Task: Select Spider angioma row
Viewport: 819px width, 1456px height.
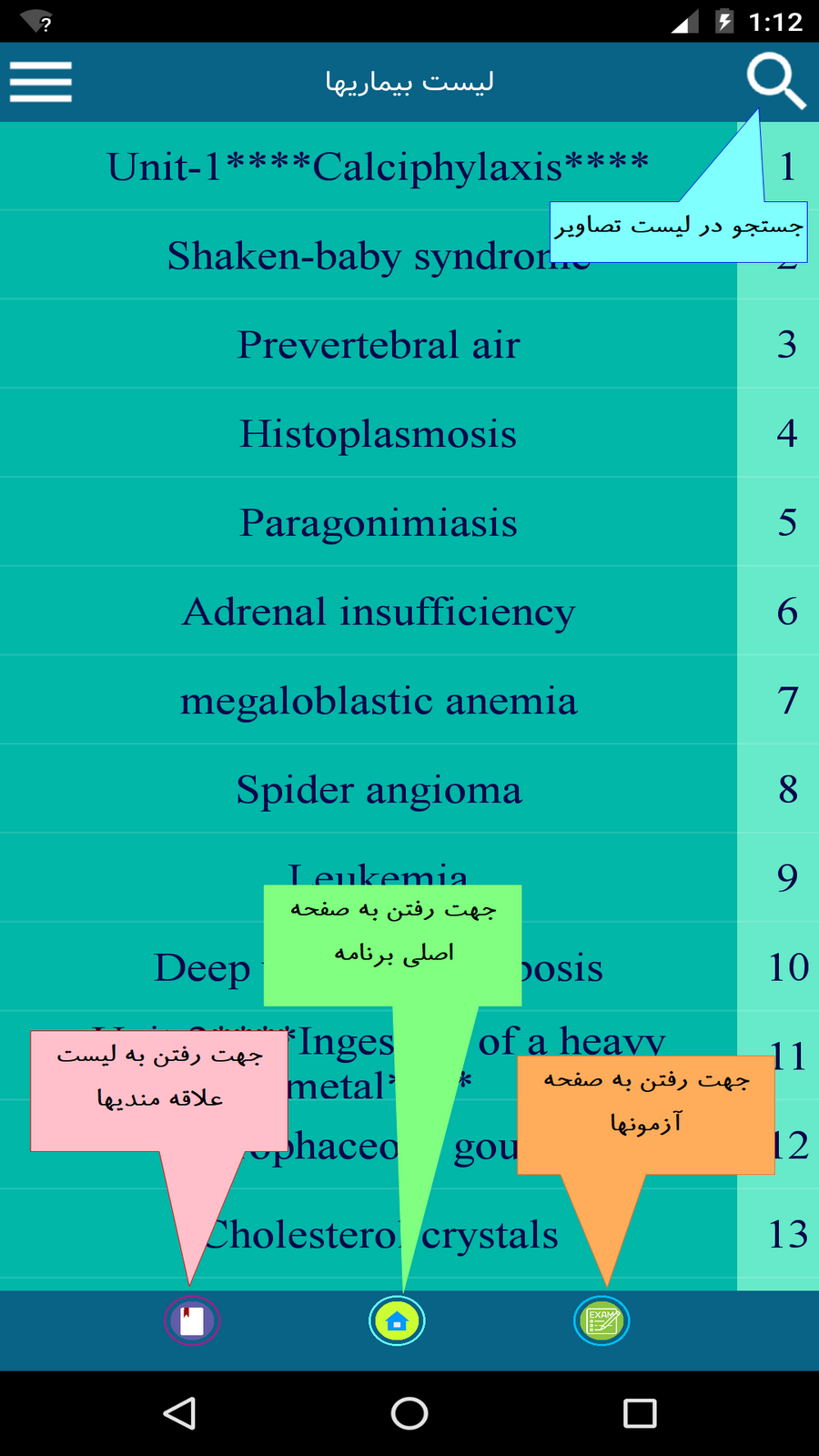Action: (378, 790)
